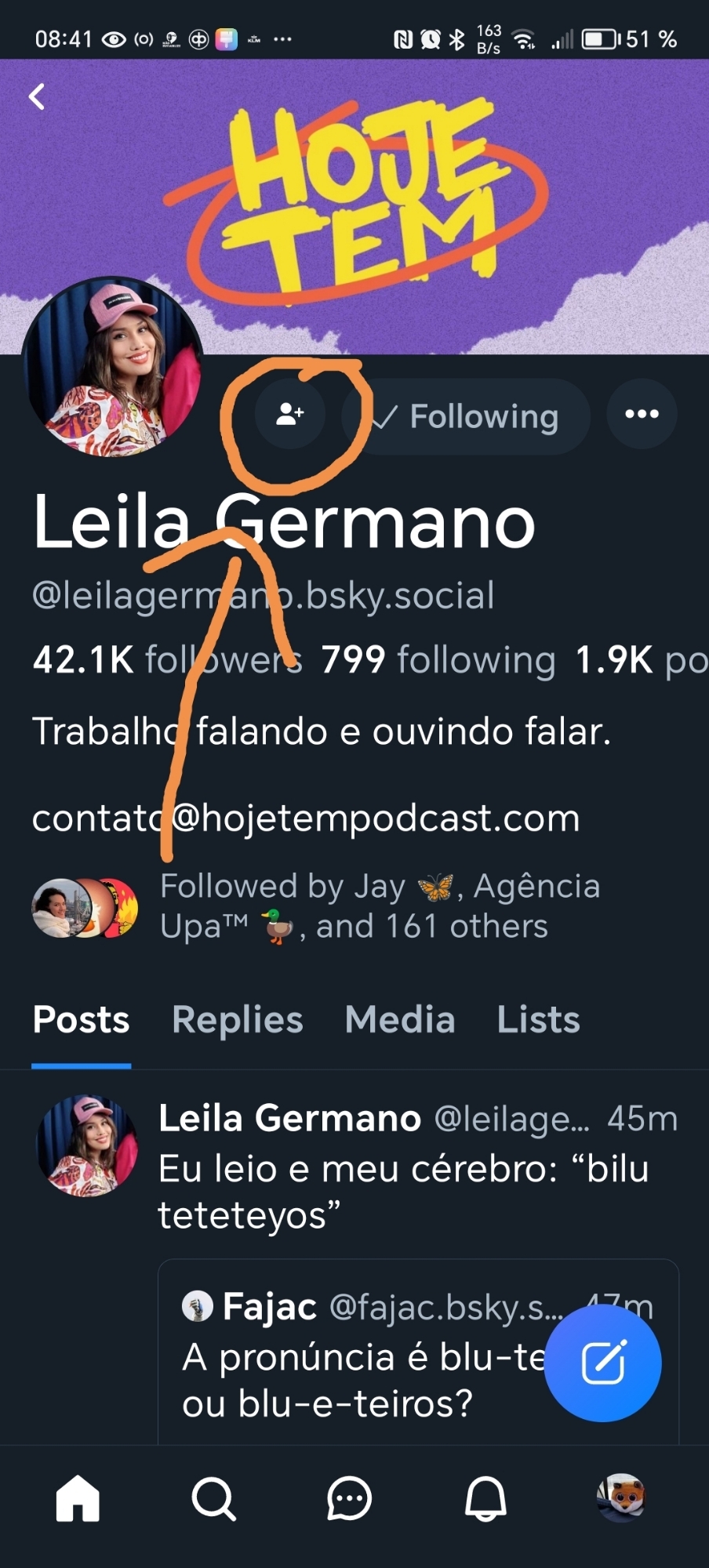
Task: Open Leila Germano's profile picture
Action: point(113,367)
